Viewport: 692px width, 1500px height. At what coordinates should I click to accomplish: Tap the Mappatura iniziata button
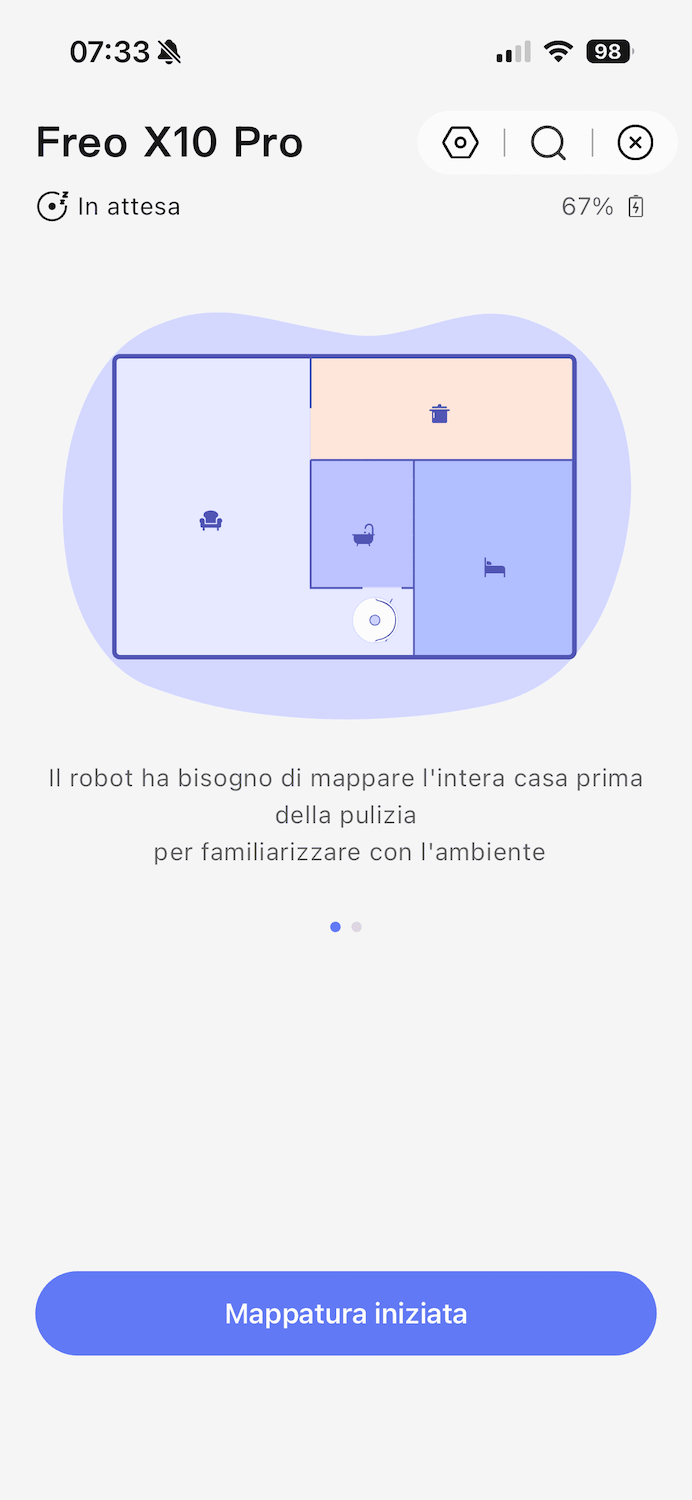coord(346,1313)
